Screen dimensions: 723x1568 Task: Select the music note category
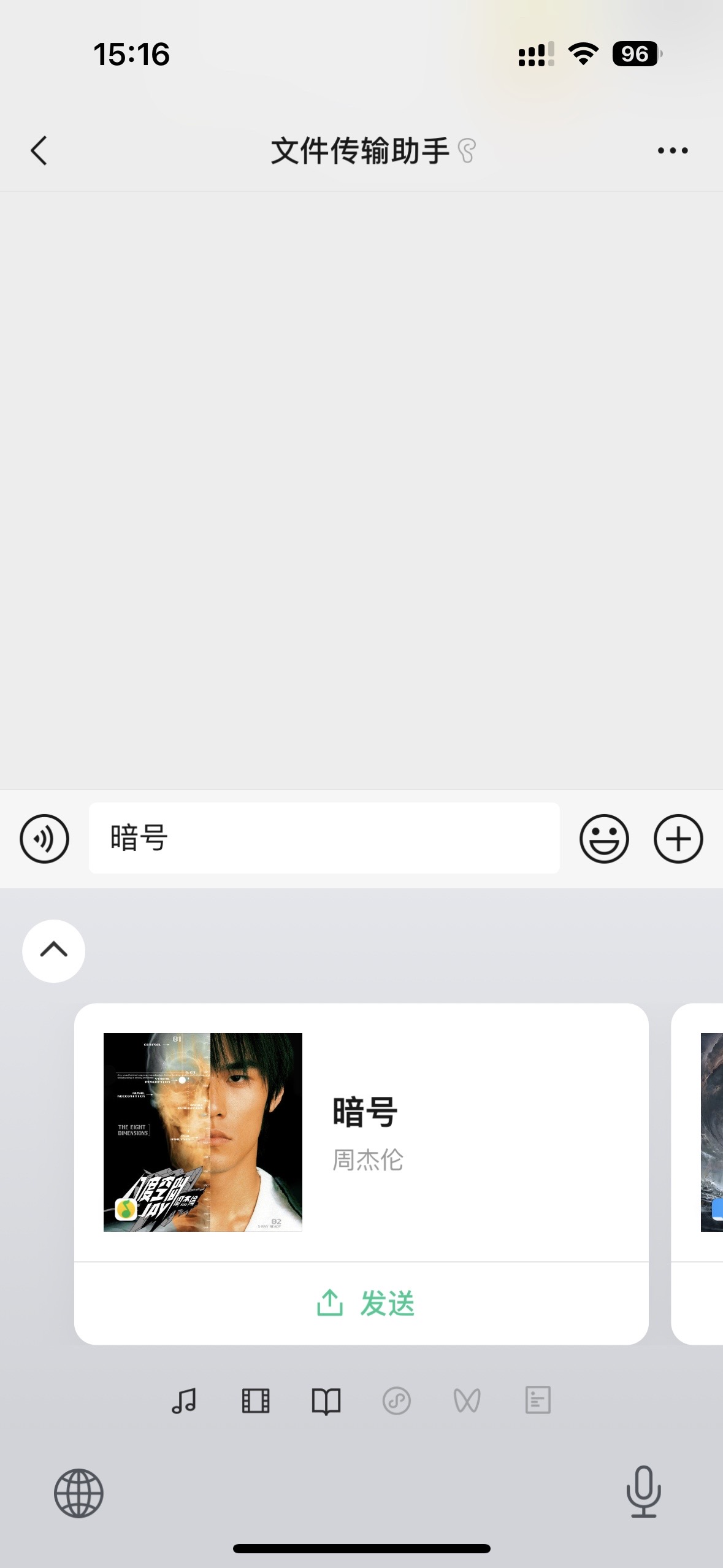pyautogui.click(x=184, y=1401)
